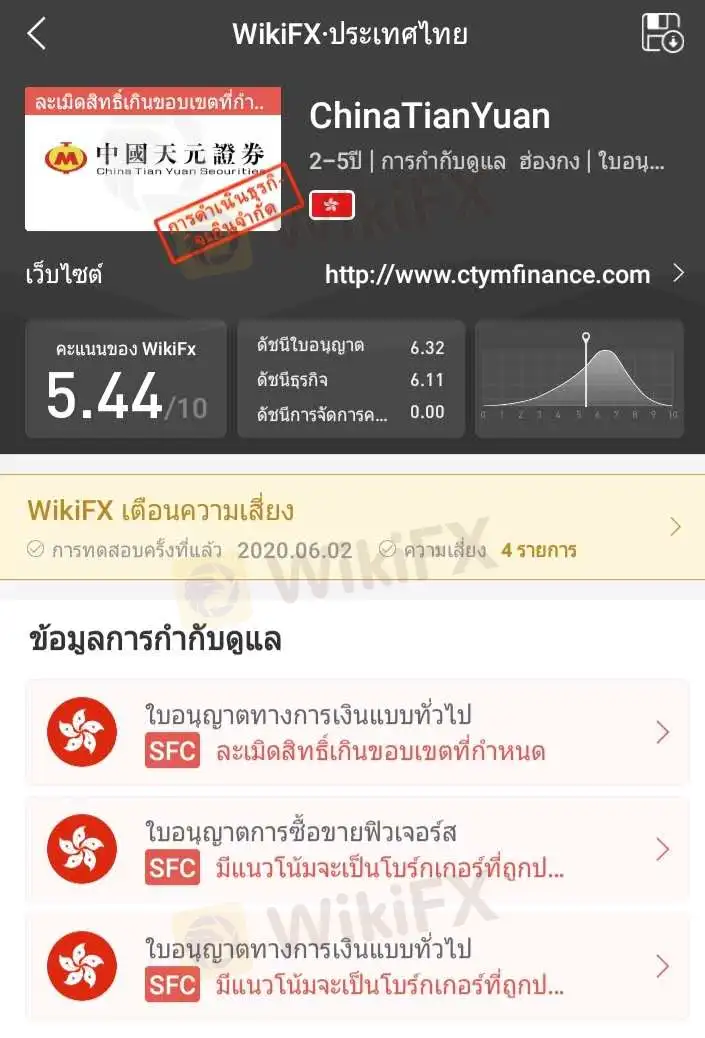Screen dimensions: 705x1038
Task: Open the SFC license marked ละเมิดสิทธิ์เกินขอบเขตที่กำหนด
Action: pos(357,733)
